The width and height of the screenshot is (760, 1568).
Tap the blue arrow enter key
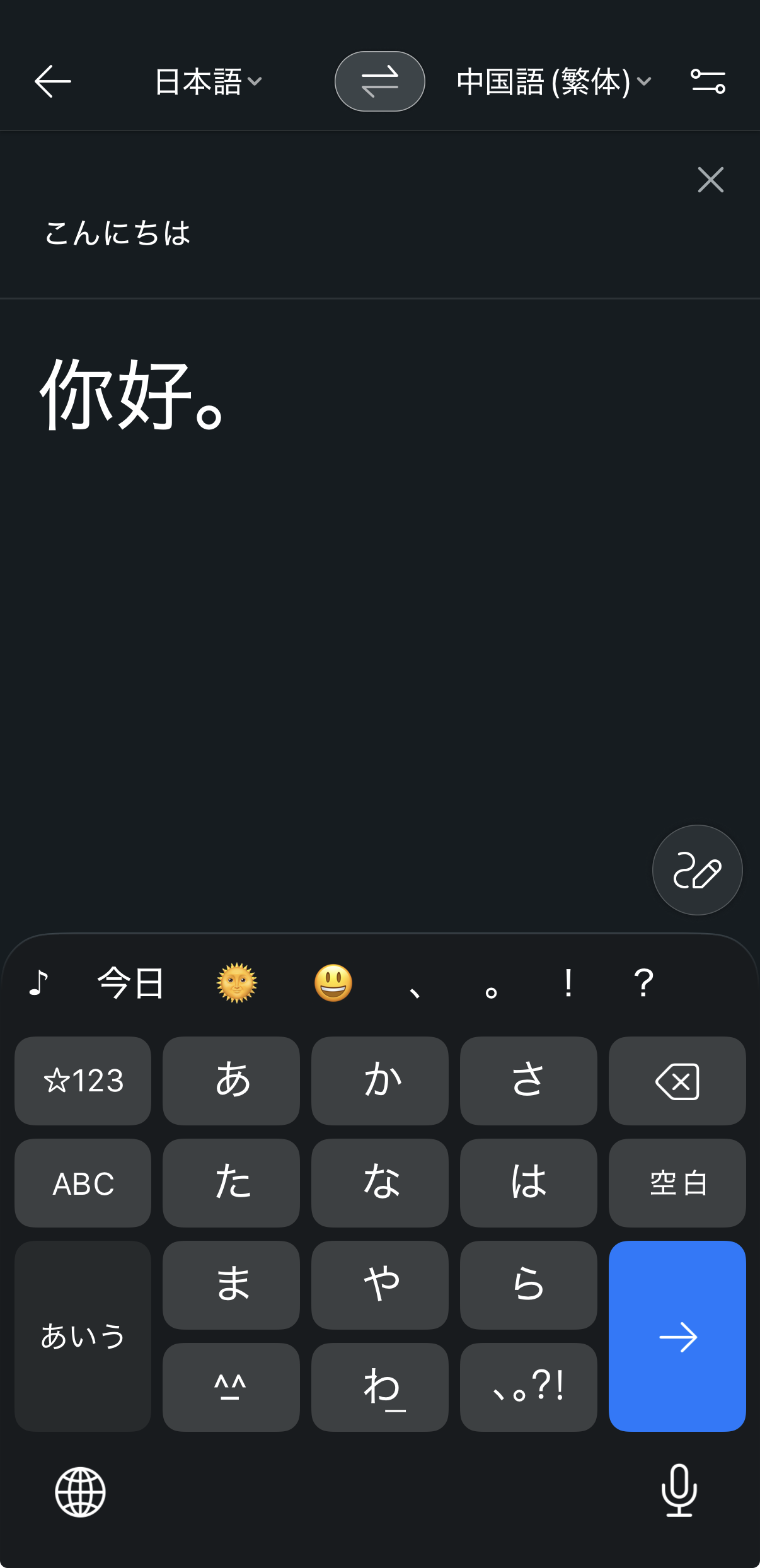pos(677,1336)
